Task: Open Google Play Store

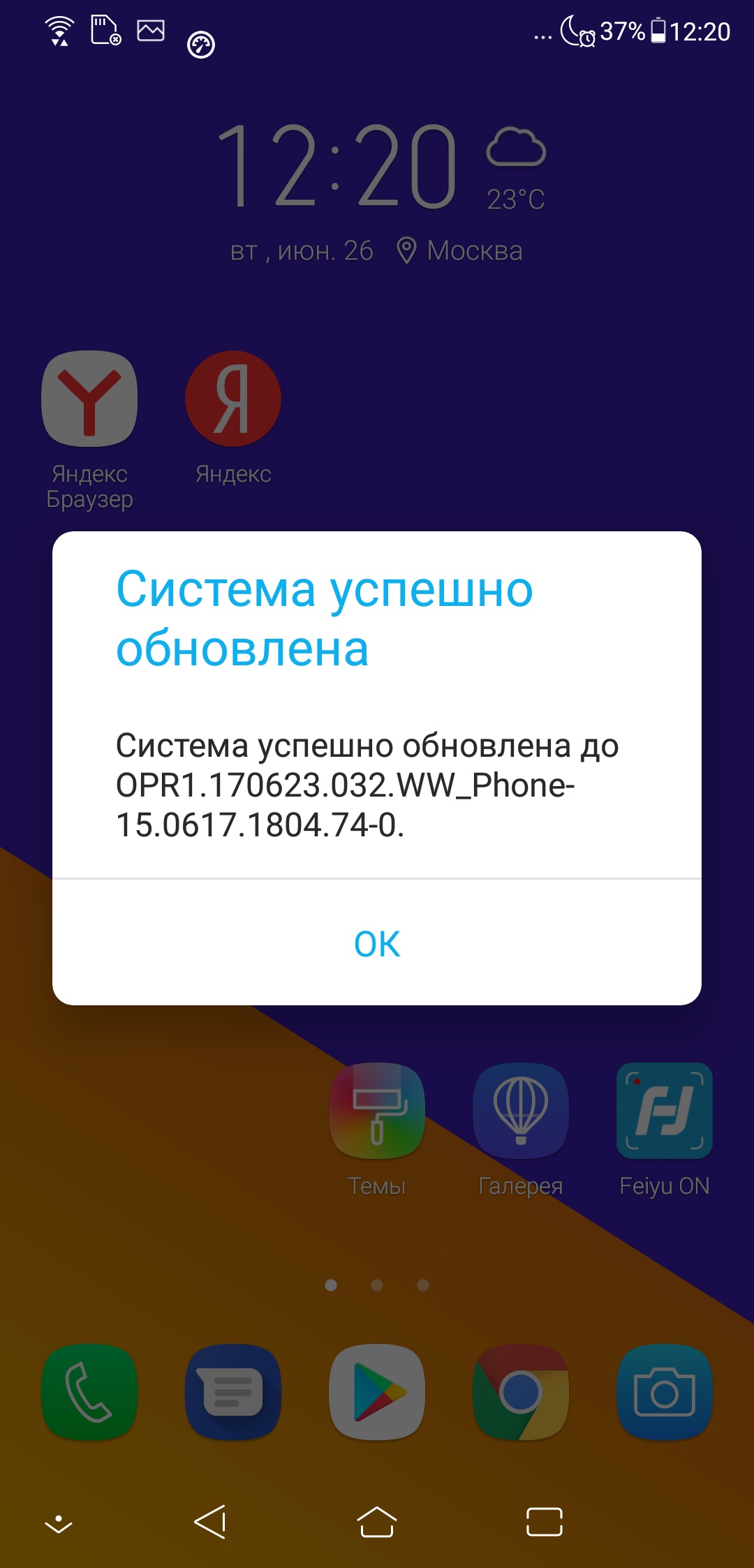Action: (x=377, y=1392)
